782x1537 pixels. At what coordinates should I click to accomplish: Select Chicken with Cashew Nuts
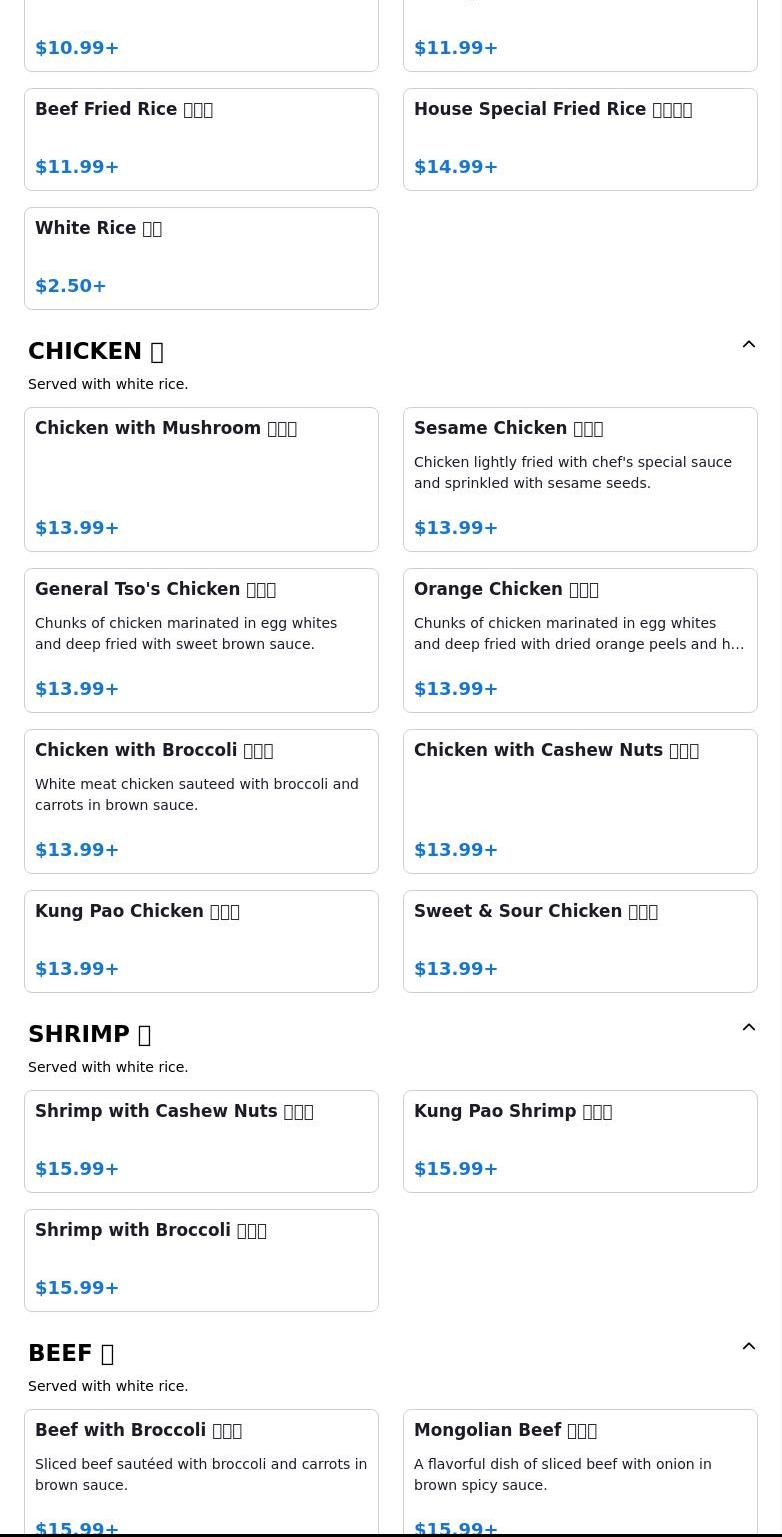[580, 801]
